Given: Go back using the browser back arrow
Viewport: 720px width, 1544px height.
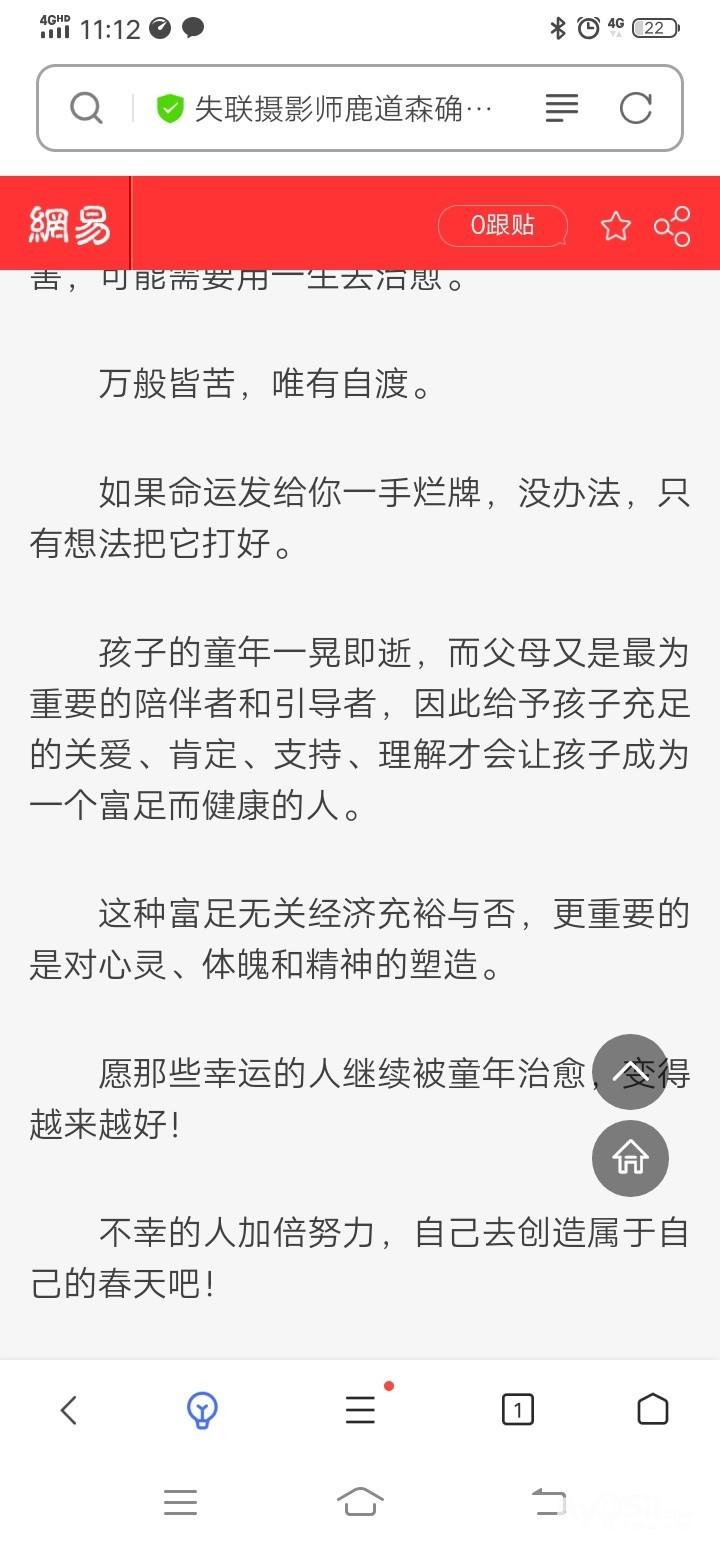Looking at the screenshot, I should (x=68, y=1410).
